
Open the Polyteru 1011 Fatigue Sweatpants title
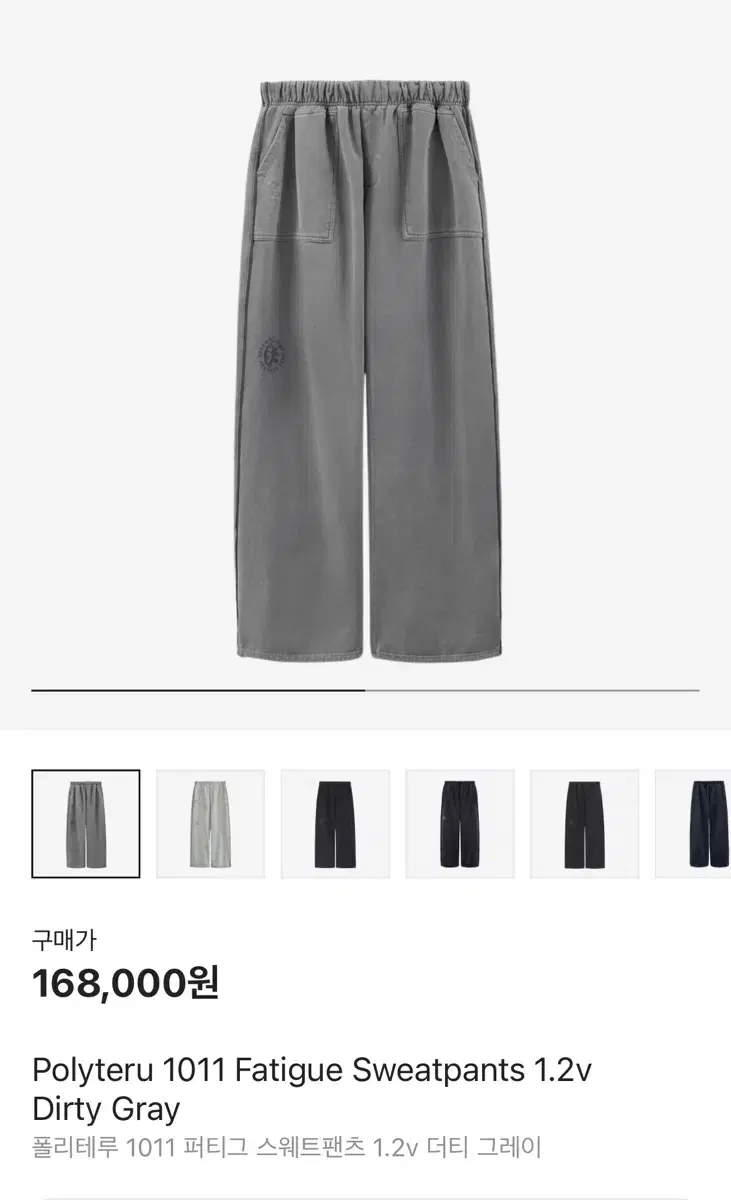pyautogui.click(x=310, y=1070)
